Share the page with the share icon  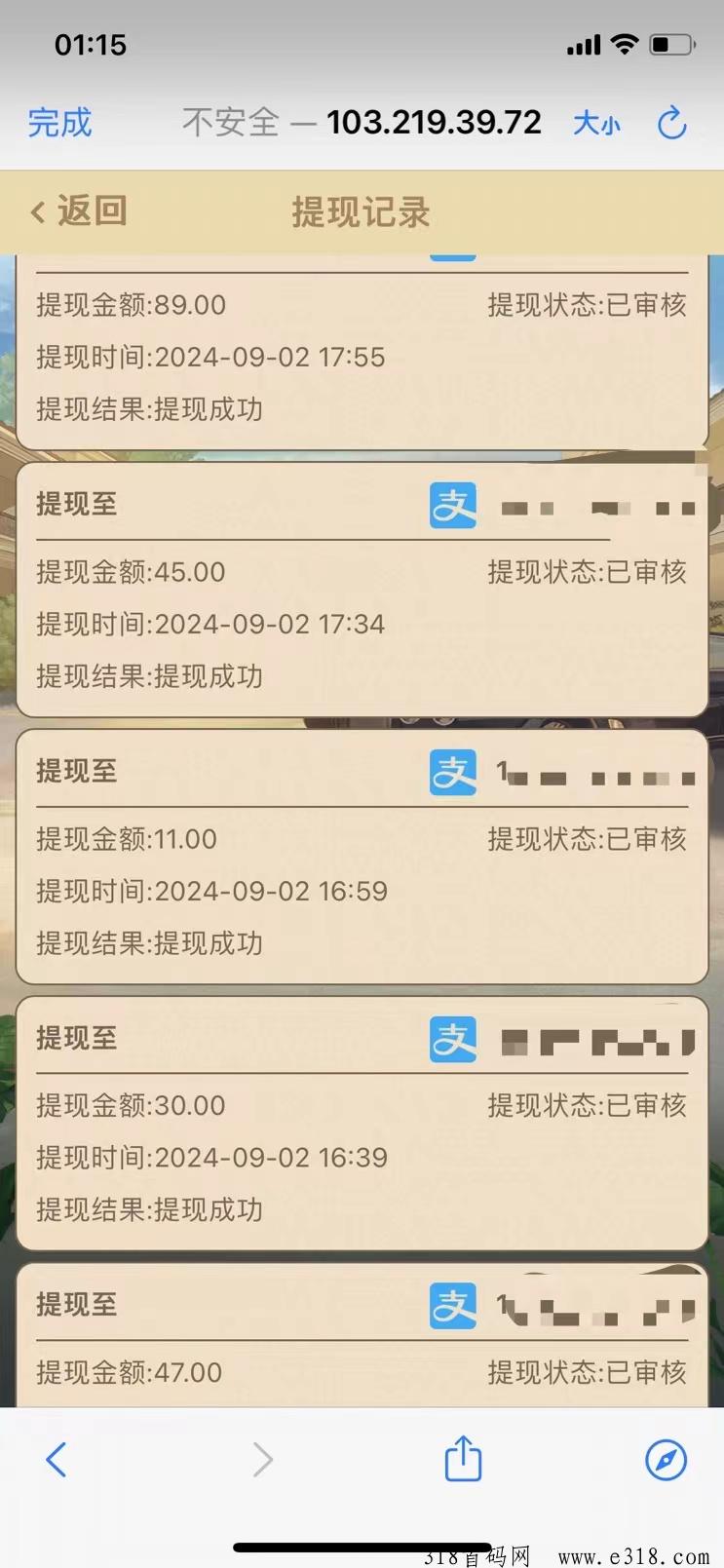pos(463,1459)
